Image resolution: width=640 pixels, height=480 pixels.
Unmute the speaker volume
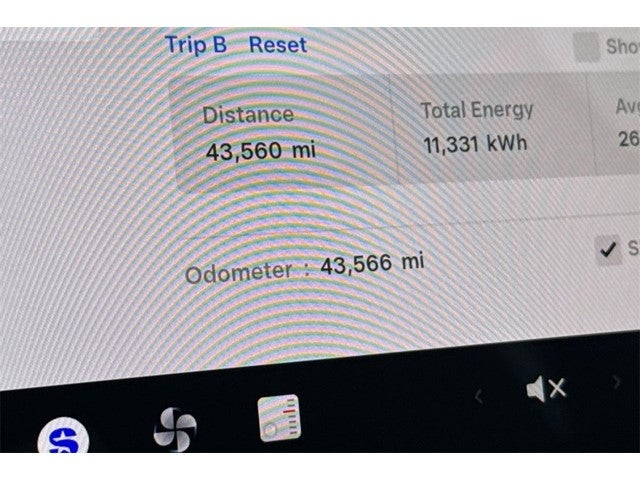(546, 389)
